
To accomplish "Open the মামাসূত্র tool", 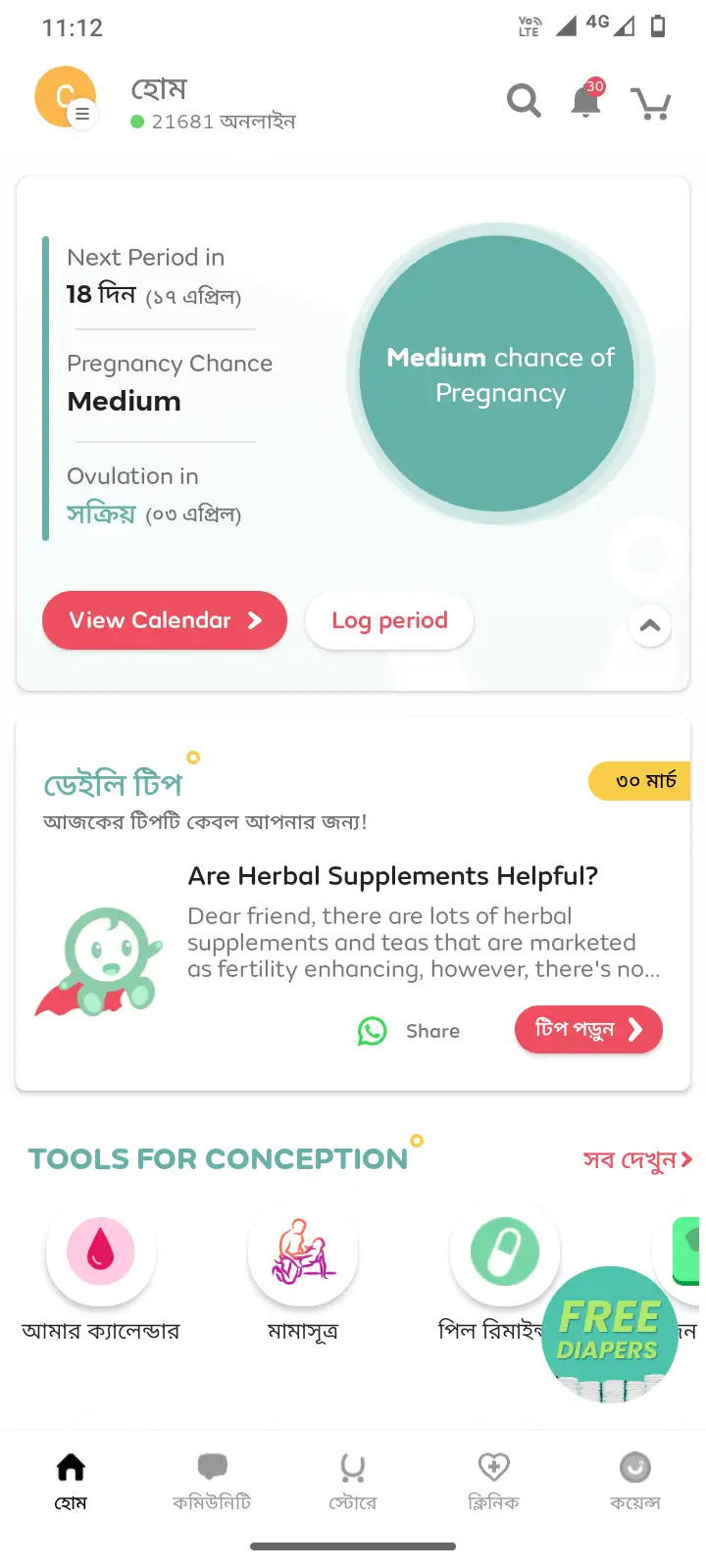I will [x=303, y=1252].
